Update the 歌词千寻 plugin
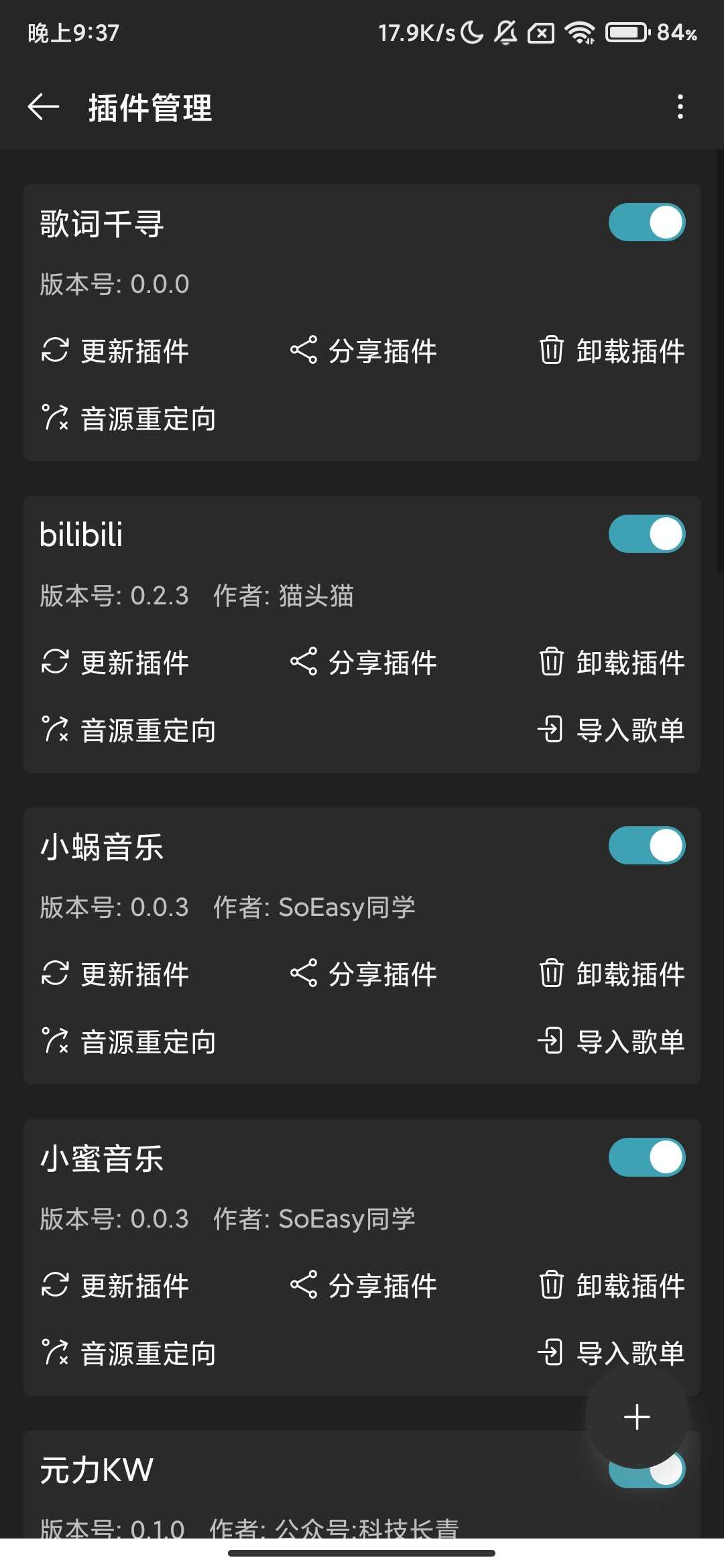 pyautogui.click(x=115, y=350)
